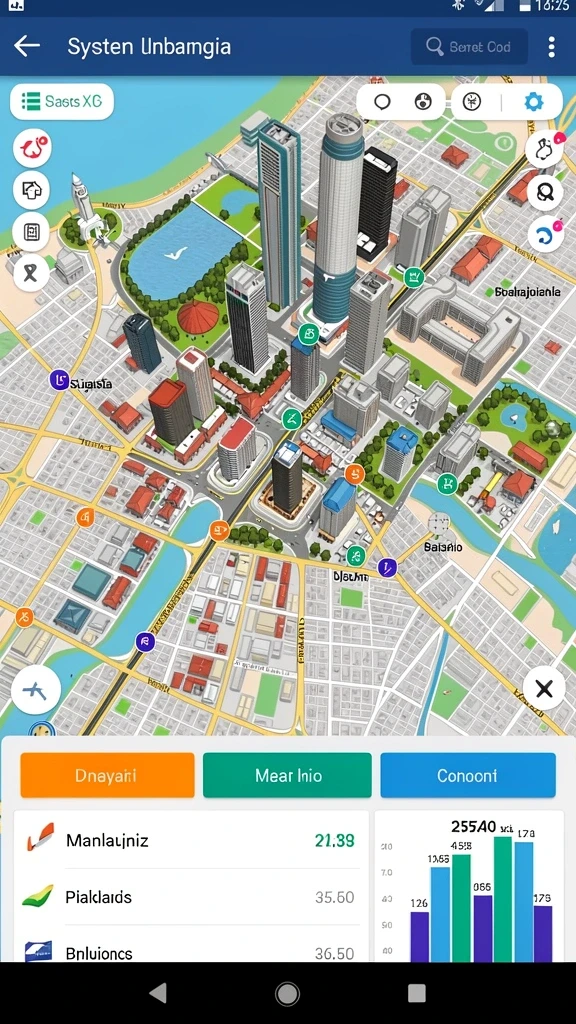Open the search field in the app bar
The width and height of the screenshot is (576, 1024).
(x=469, y=46)
